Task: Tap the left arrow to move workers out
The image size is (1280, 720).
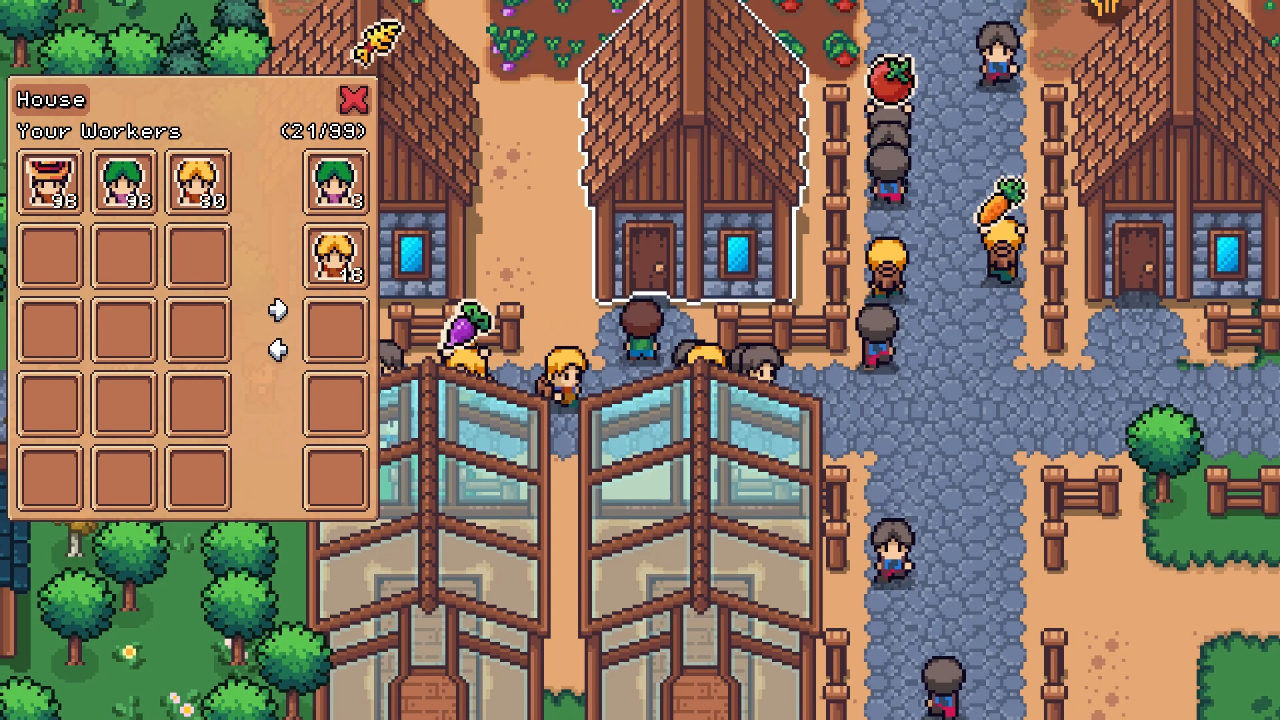Action: (278, 349)
